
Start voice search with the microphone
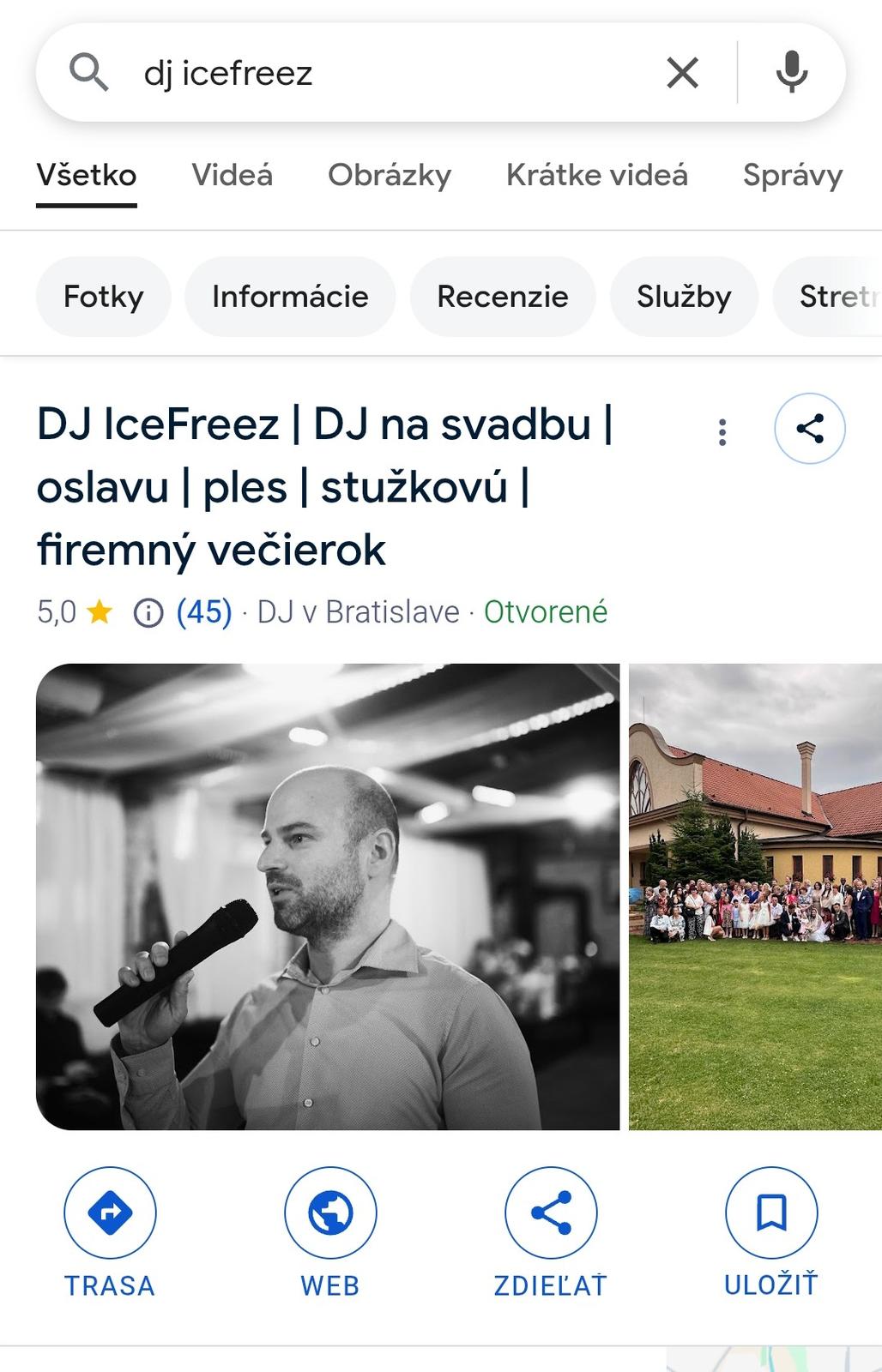point(791,73)
